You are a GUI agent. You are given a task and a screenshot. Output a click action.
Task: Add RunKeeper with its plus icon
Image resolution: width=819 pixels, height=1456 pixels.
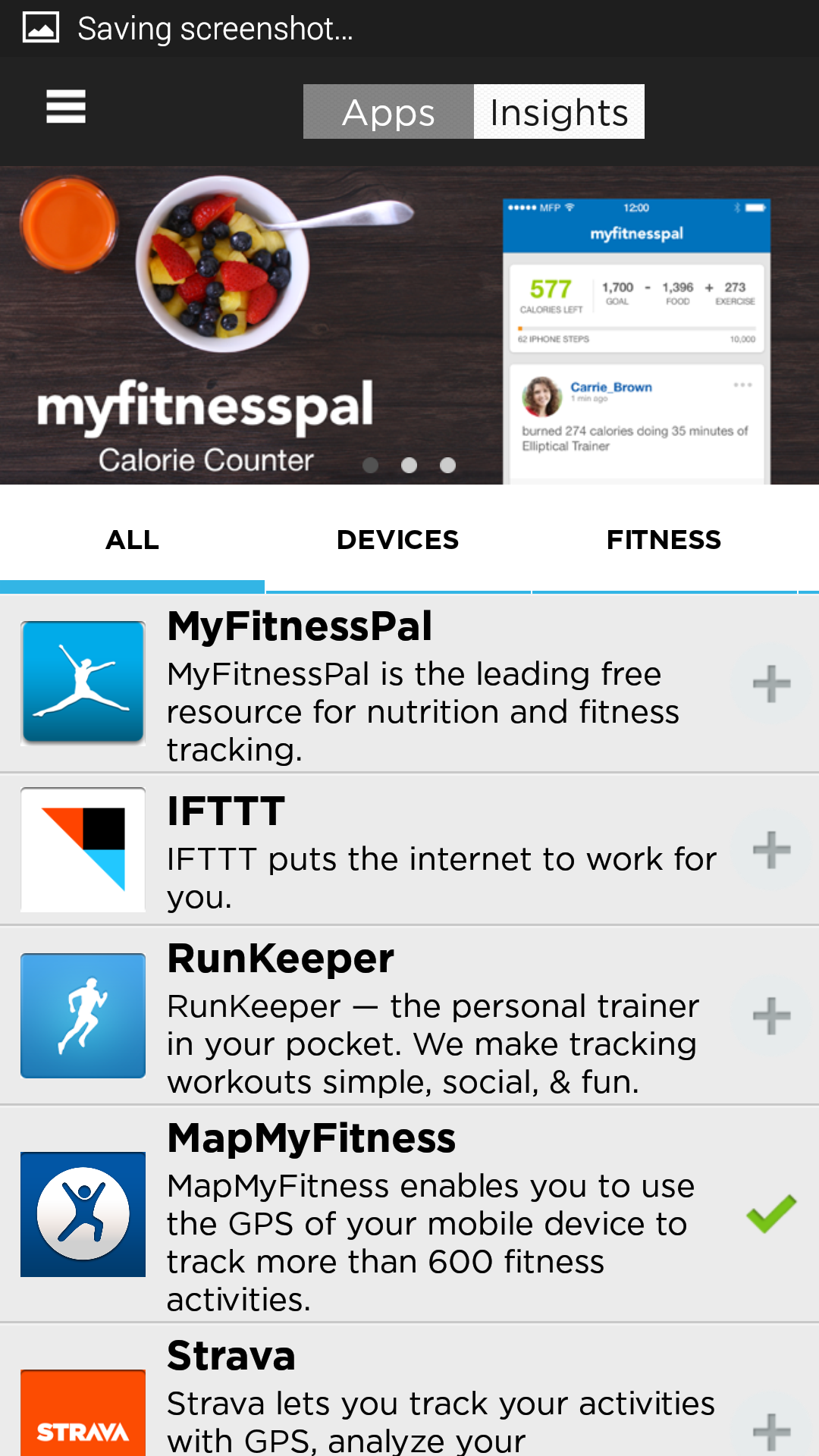tap(772, 1016)
